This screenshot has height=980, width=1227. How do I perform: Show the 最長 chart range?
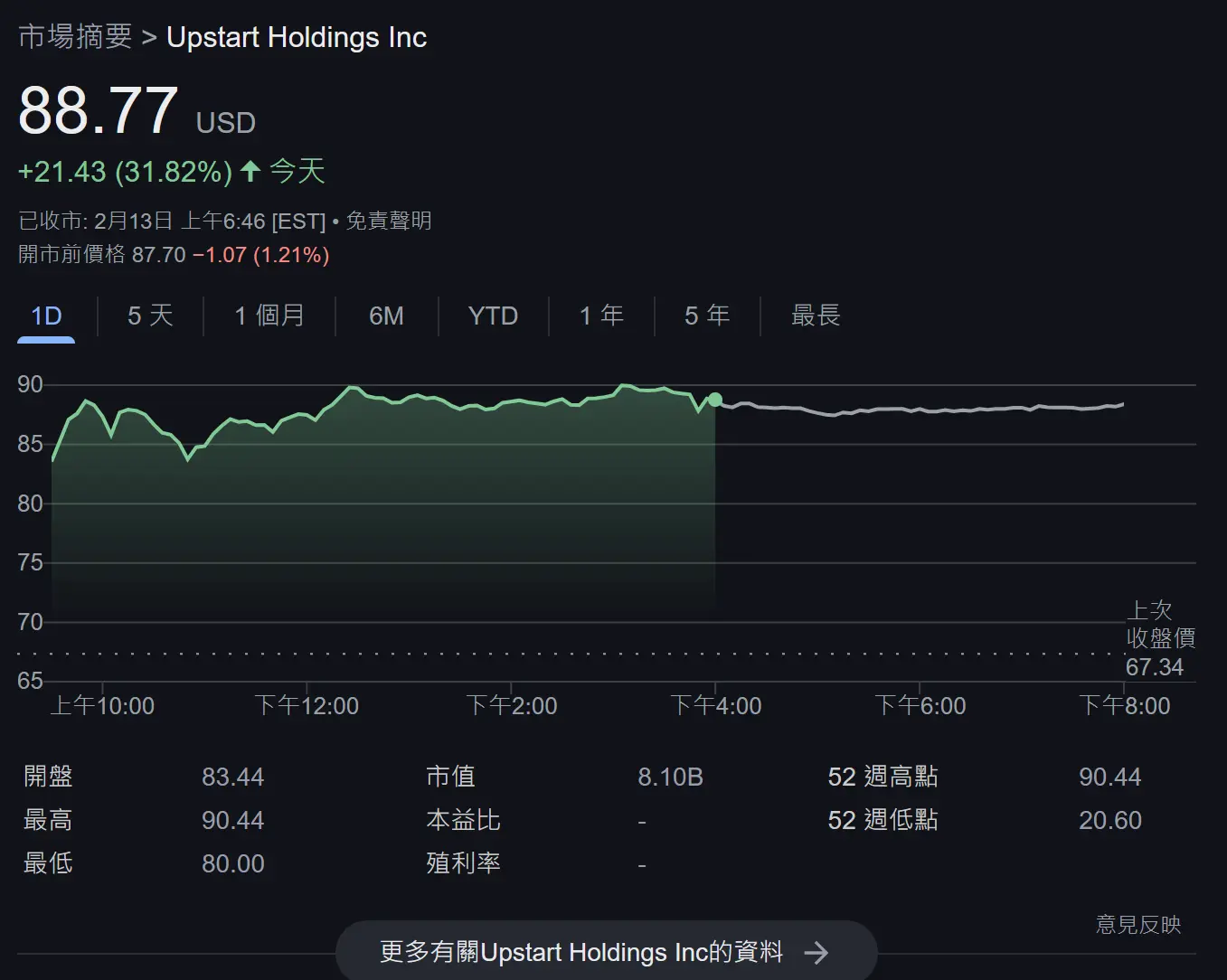pos(816,316)
